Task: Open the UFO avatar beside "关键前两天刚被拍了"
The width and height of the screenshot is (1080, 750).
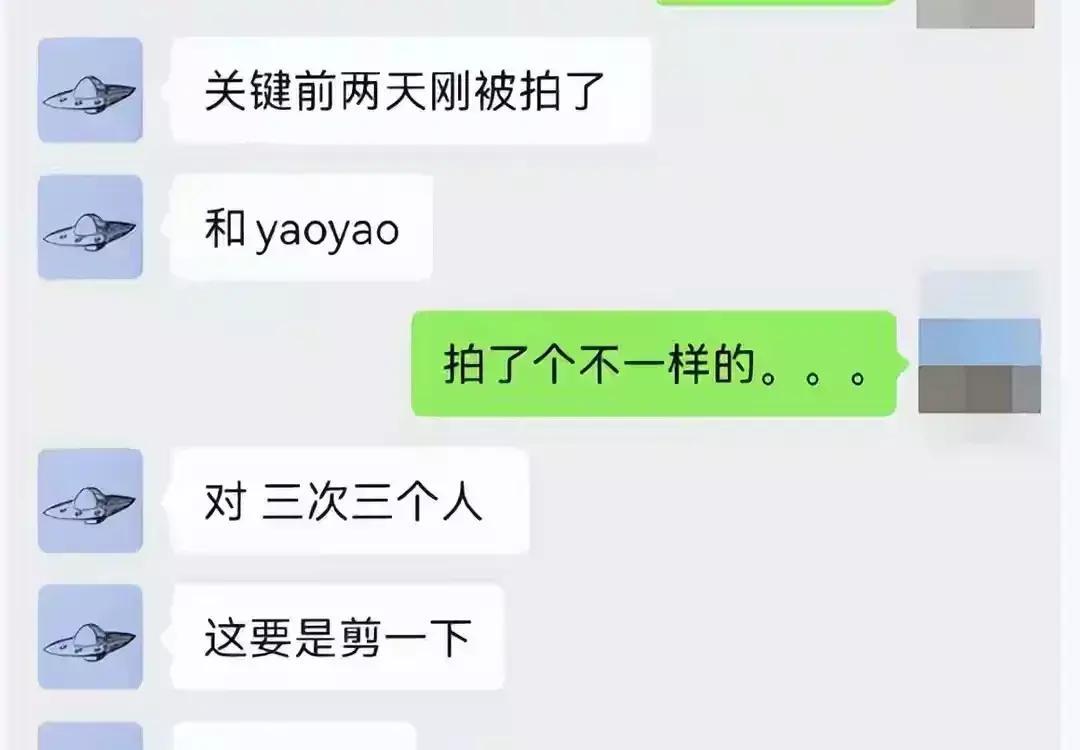Action: (90, 90)
